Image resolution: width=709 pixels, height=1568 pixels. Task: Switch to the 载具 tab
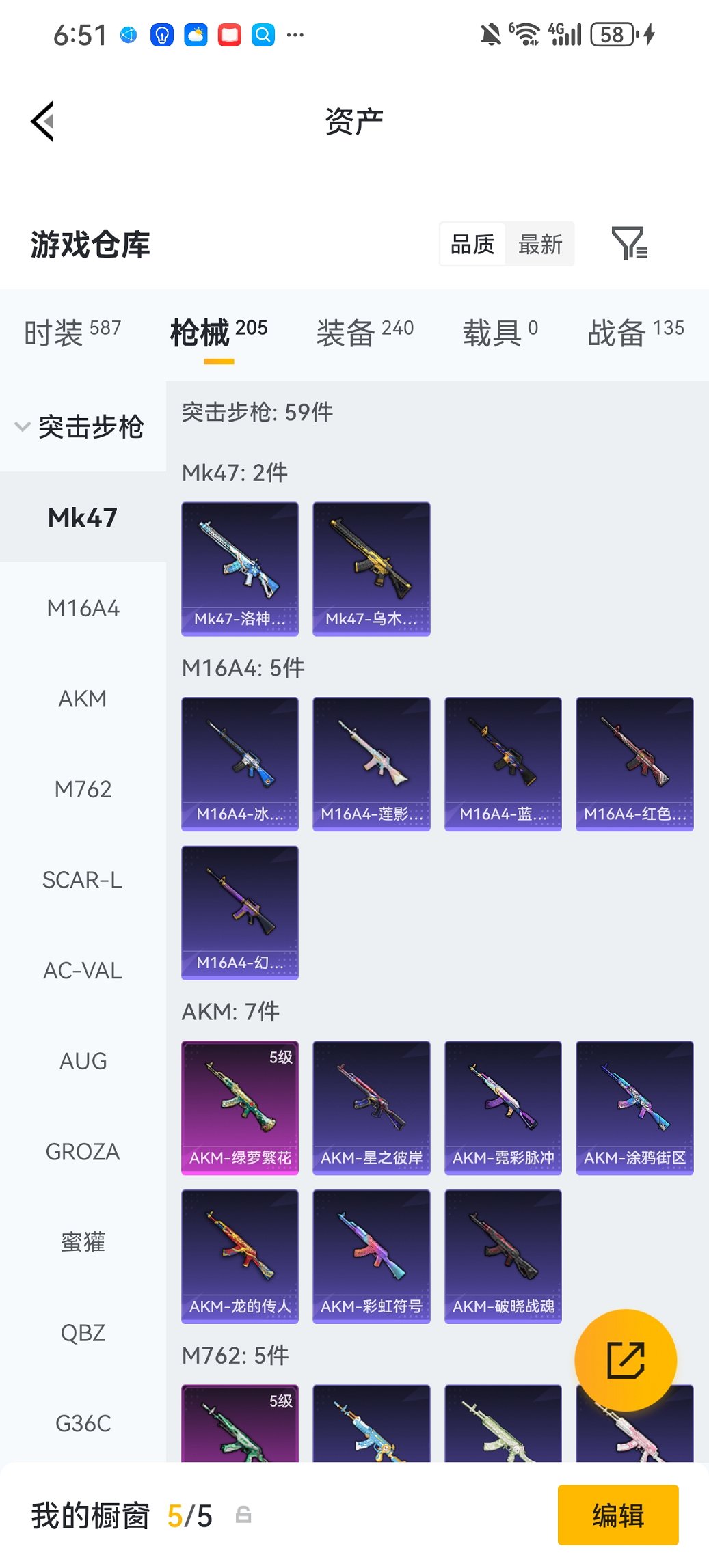coord(500,333)
